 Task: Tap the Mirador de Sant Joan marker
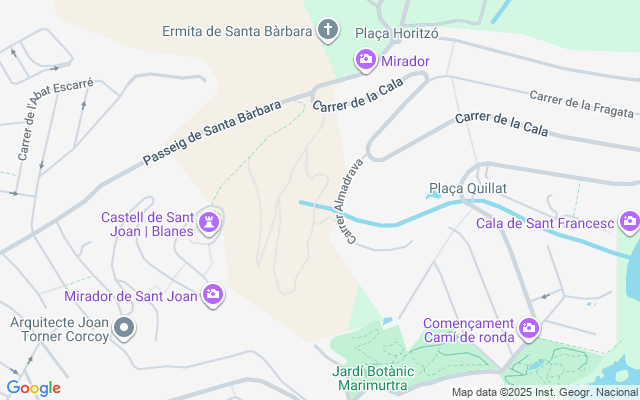212,295
